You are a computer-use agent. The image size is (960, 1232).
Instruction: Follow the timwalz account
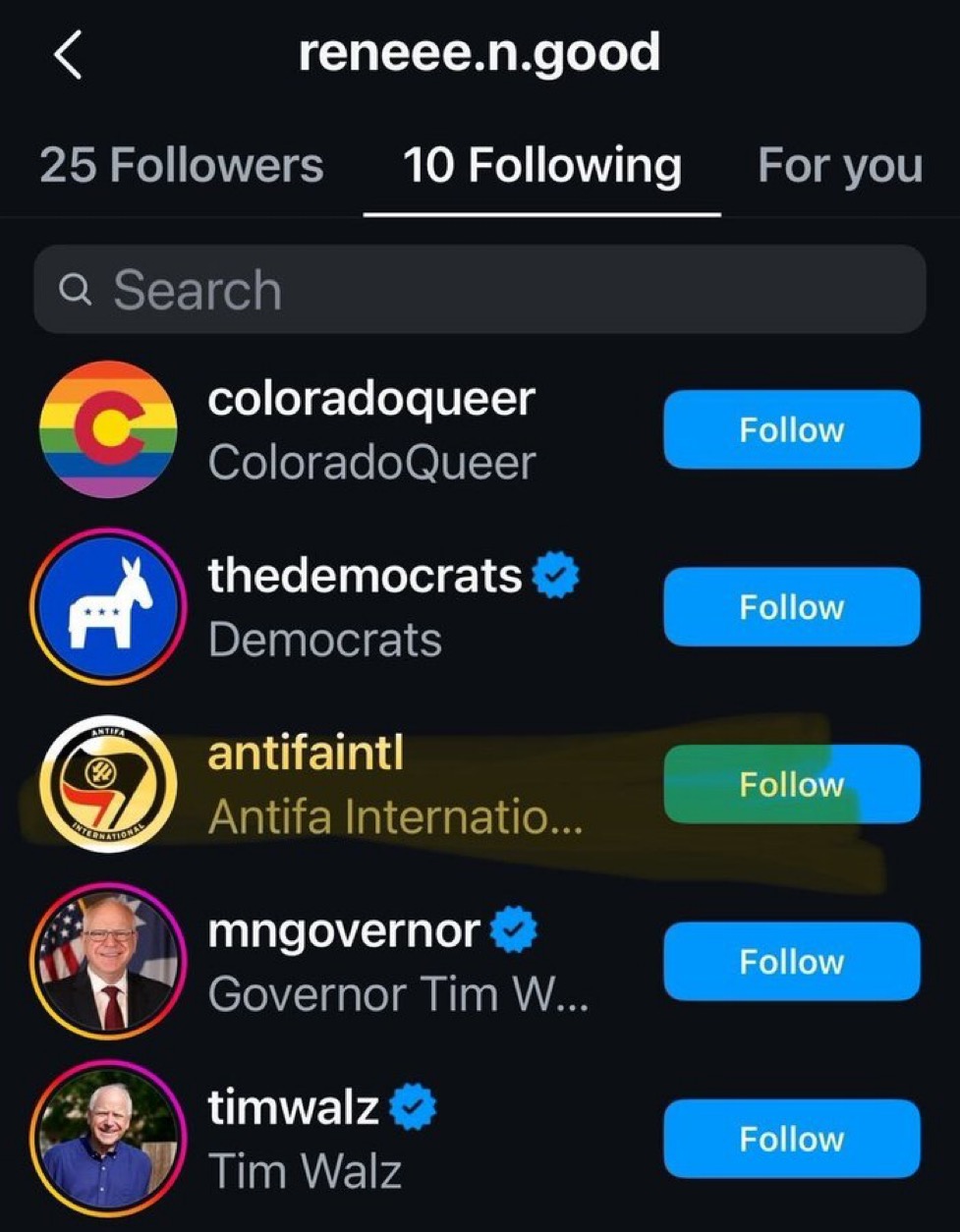(791, 1139)
